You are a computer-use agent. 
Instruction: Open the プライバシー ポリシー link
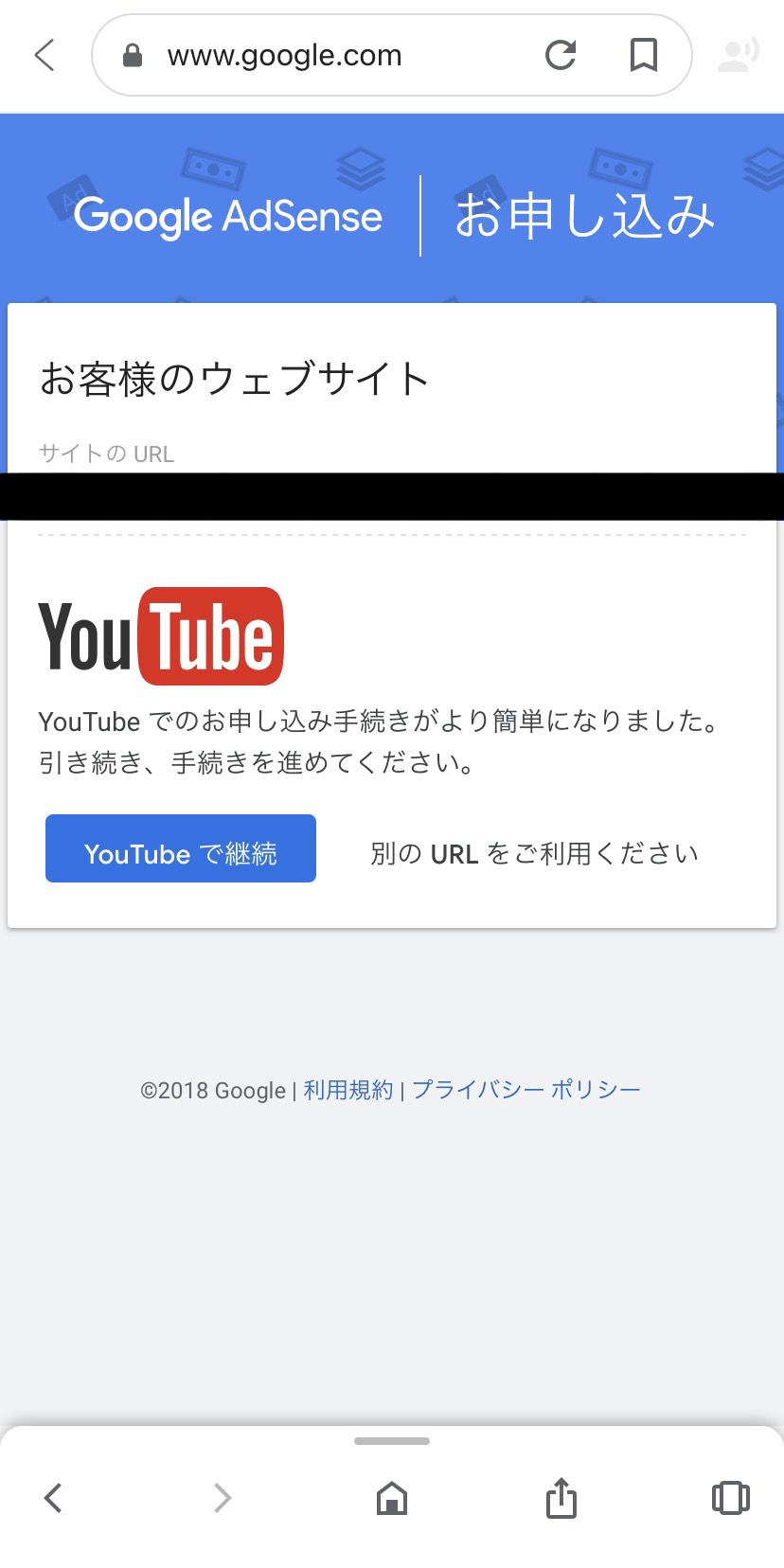526,1090
